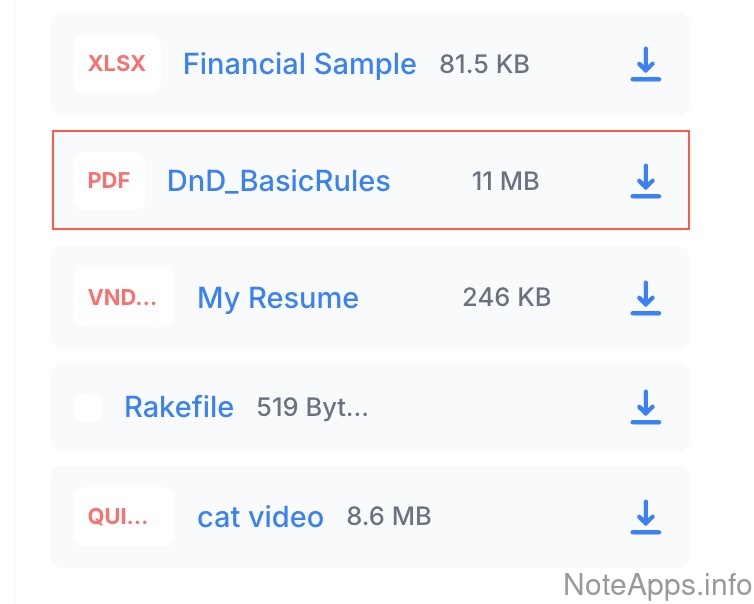The height and width of the screenshot is (604, 754).
Task: Download the Rakefile
Action: [x=646, y=407]
